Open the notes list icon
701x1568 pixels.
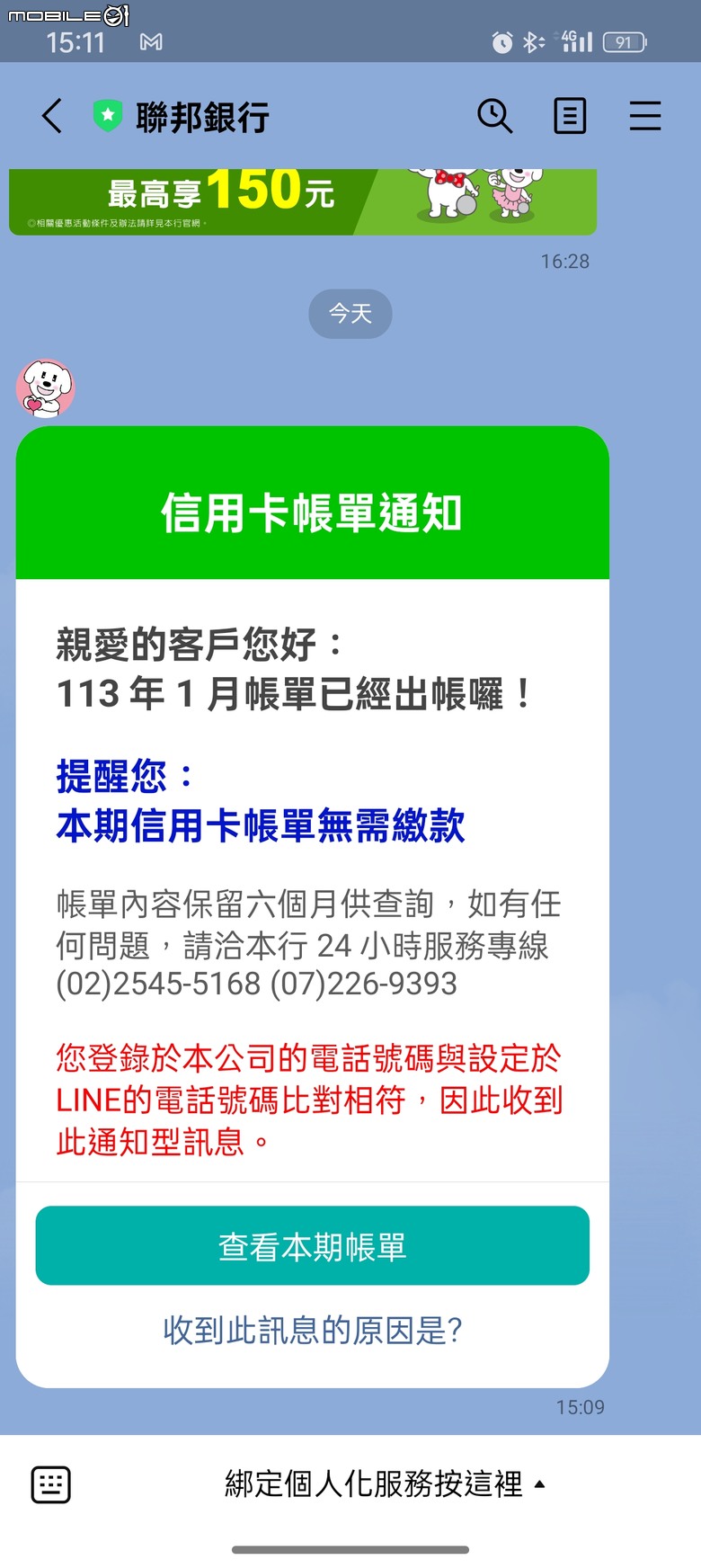570,116
